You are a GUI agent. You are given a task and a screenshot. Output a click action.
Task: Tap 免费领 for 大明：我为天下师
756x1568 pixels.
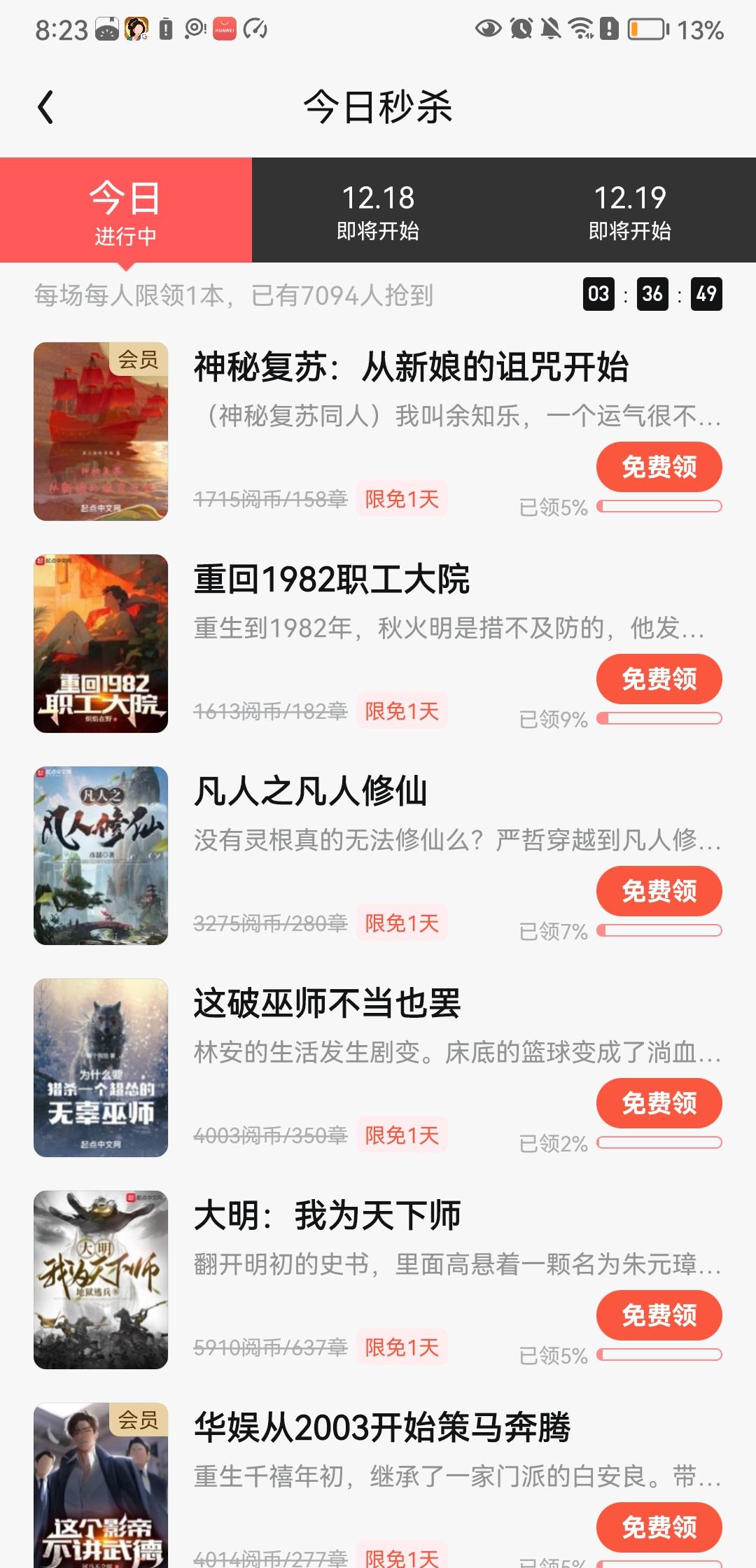click(659, 1315)
